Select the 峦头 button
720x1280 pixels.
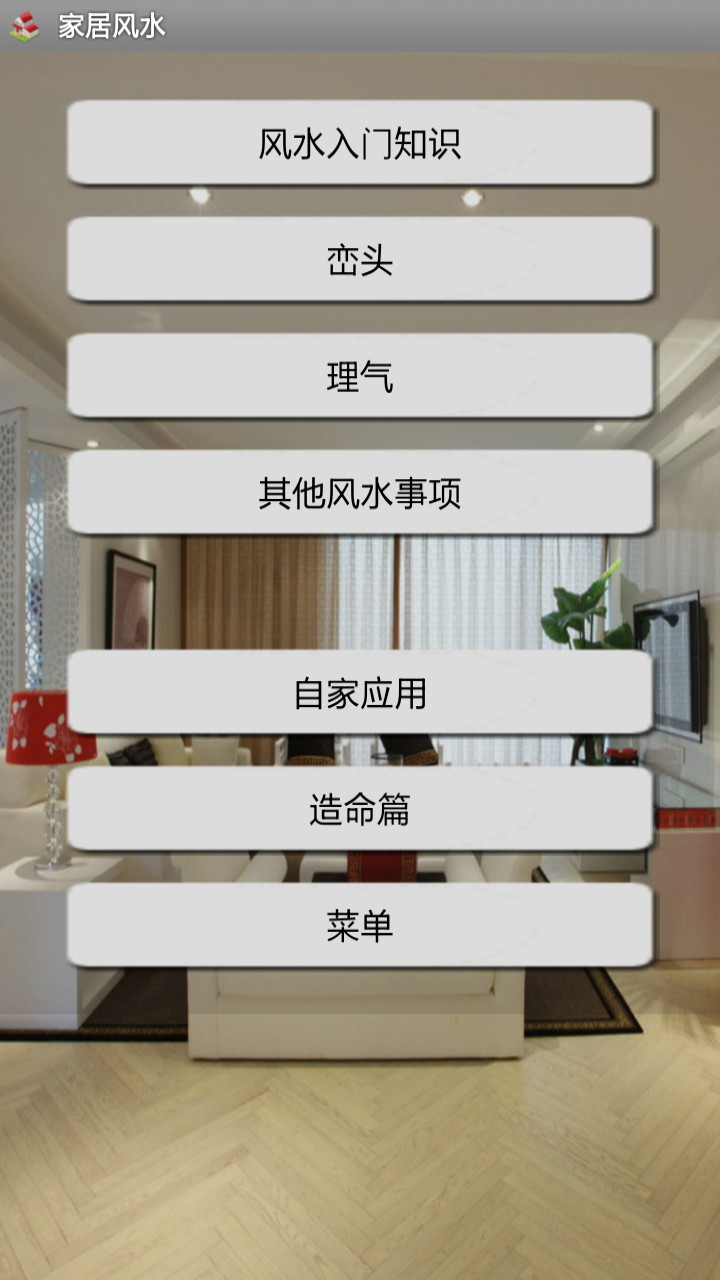click(360, 260)
